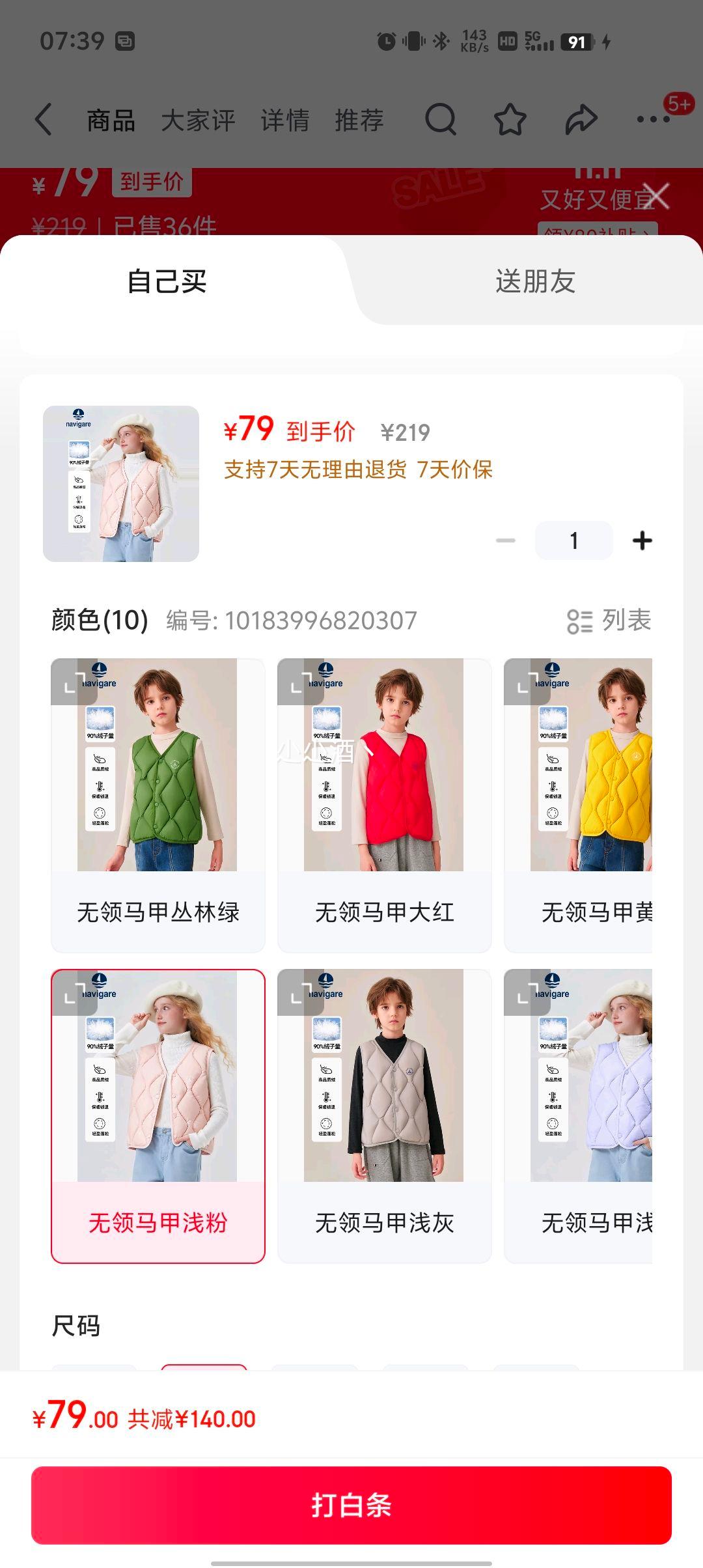Screen dimensions: 703x1568
Task: Open search from the top bar
Action: (x=441, y=120)
